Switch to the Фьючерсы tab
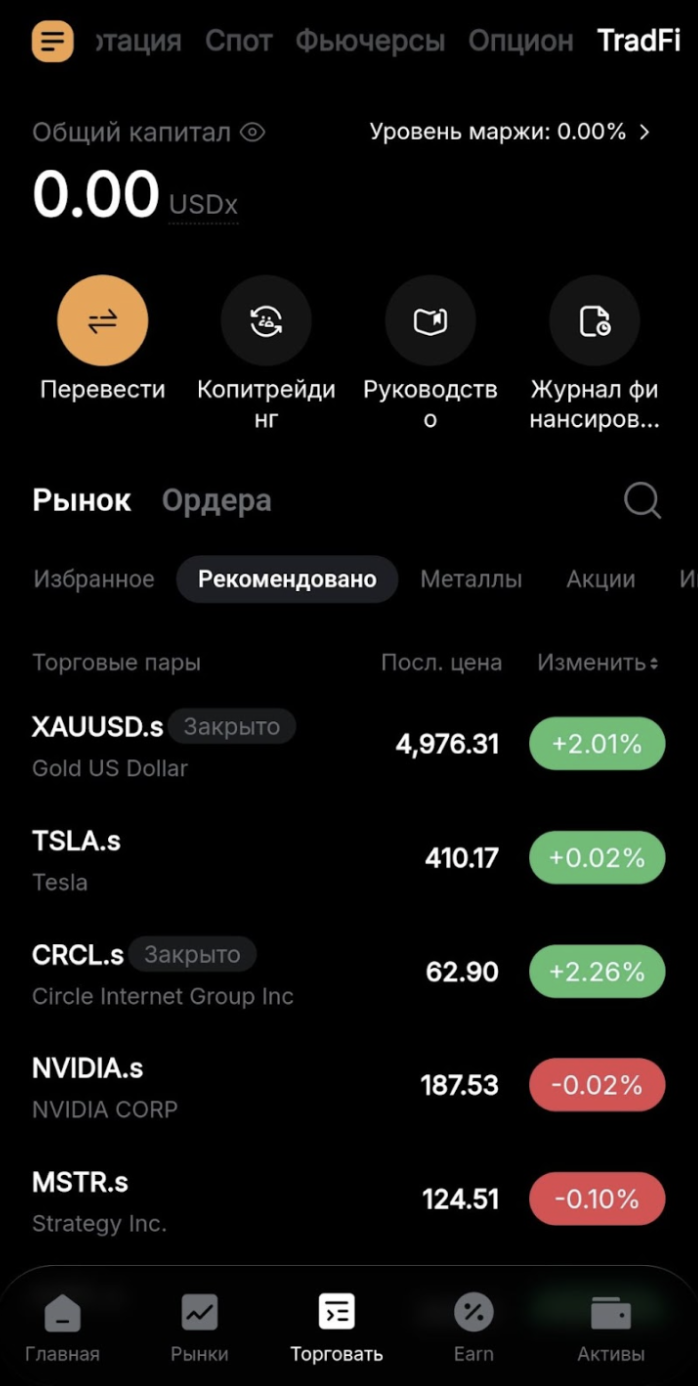The width and height of the screenshot is (698, 1386). coord(370,41)
